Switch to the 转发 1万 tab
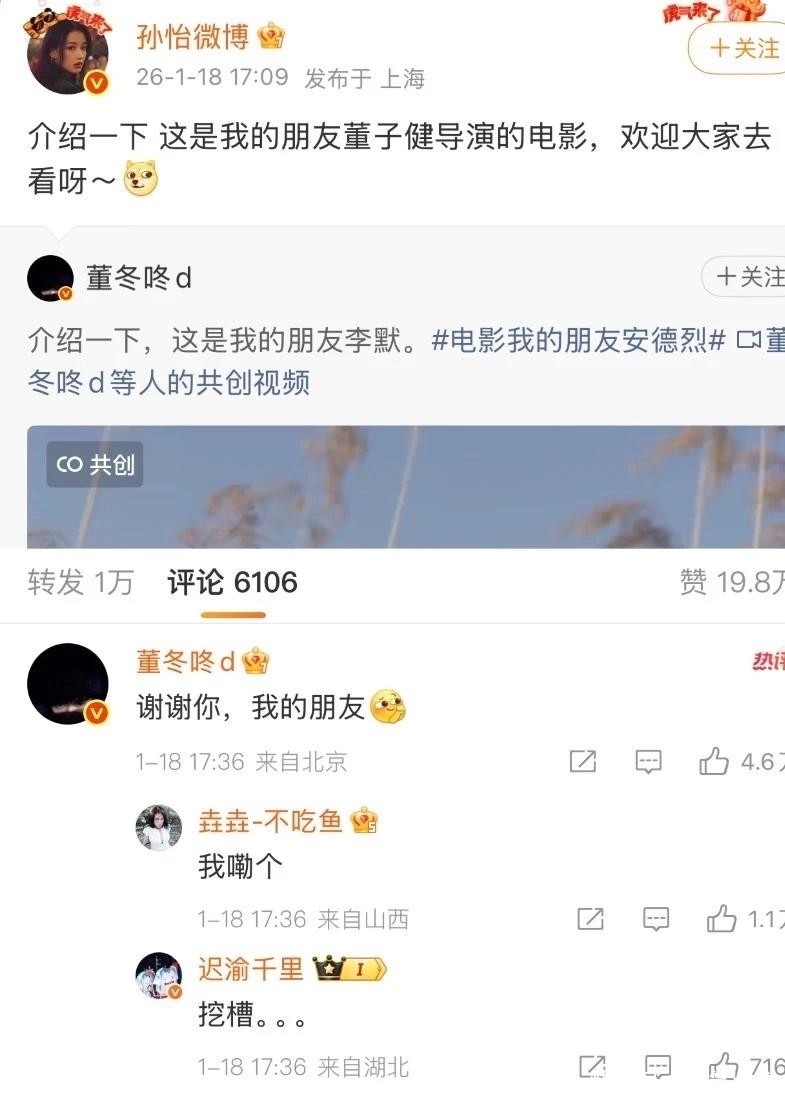The width and height of the screenshot is (785, 1098). (x=81, y=583)
